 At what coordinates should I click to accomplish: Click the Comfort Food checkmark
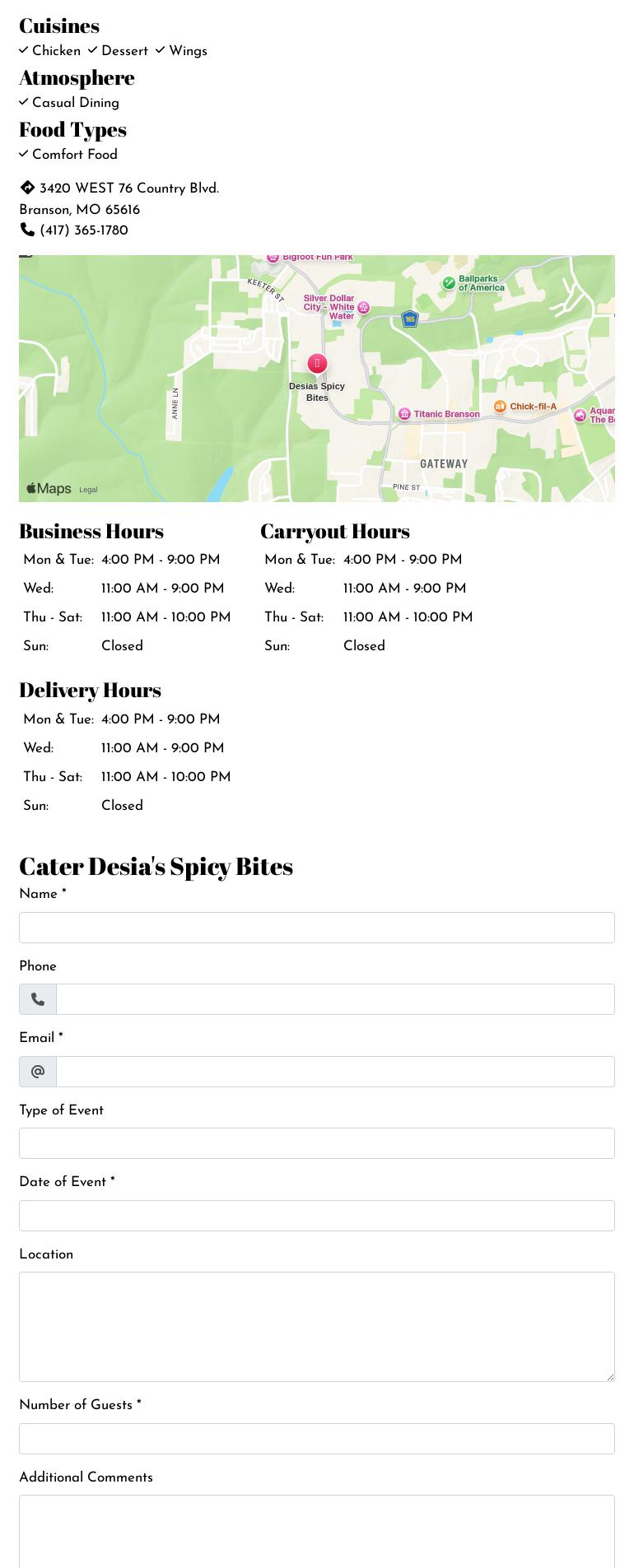pyautogui.click(x=23, y=154)
